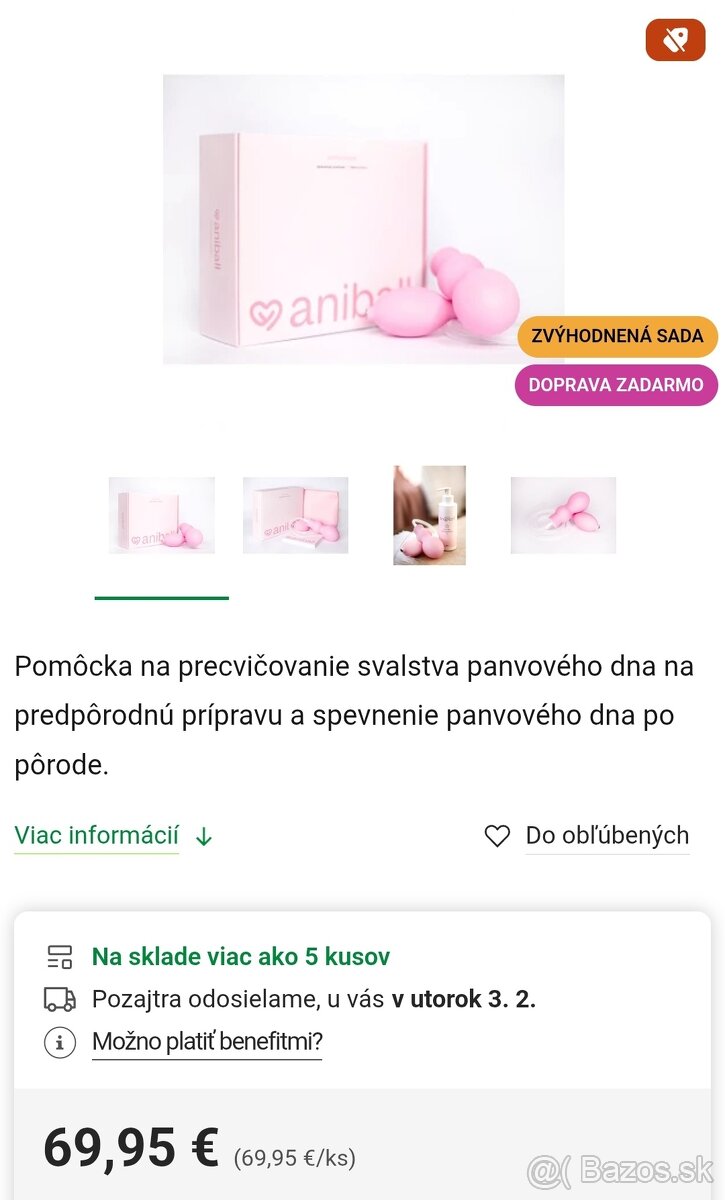Open Viac informácií link
Screen dimensions: 725x1200
tap(97, 836)
